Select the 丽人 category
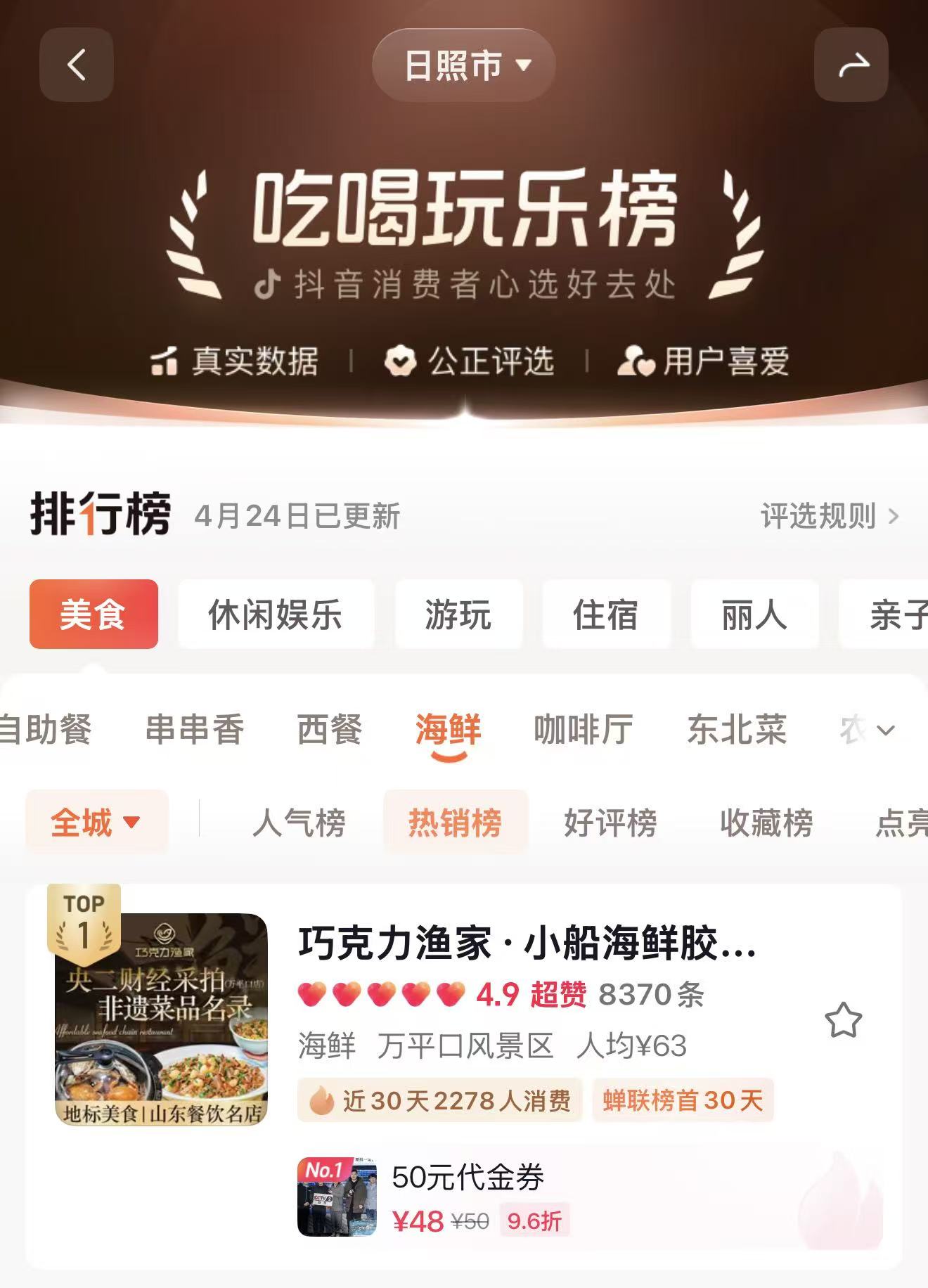 point(754,614)
